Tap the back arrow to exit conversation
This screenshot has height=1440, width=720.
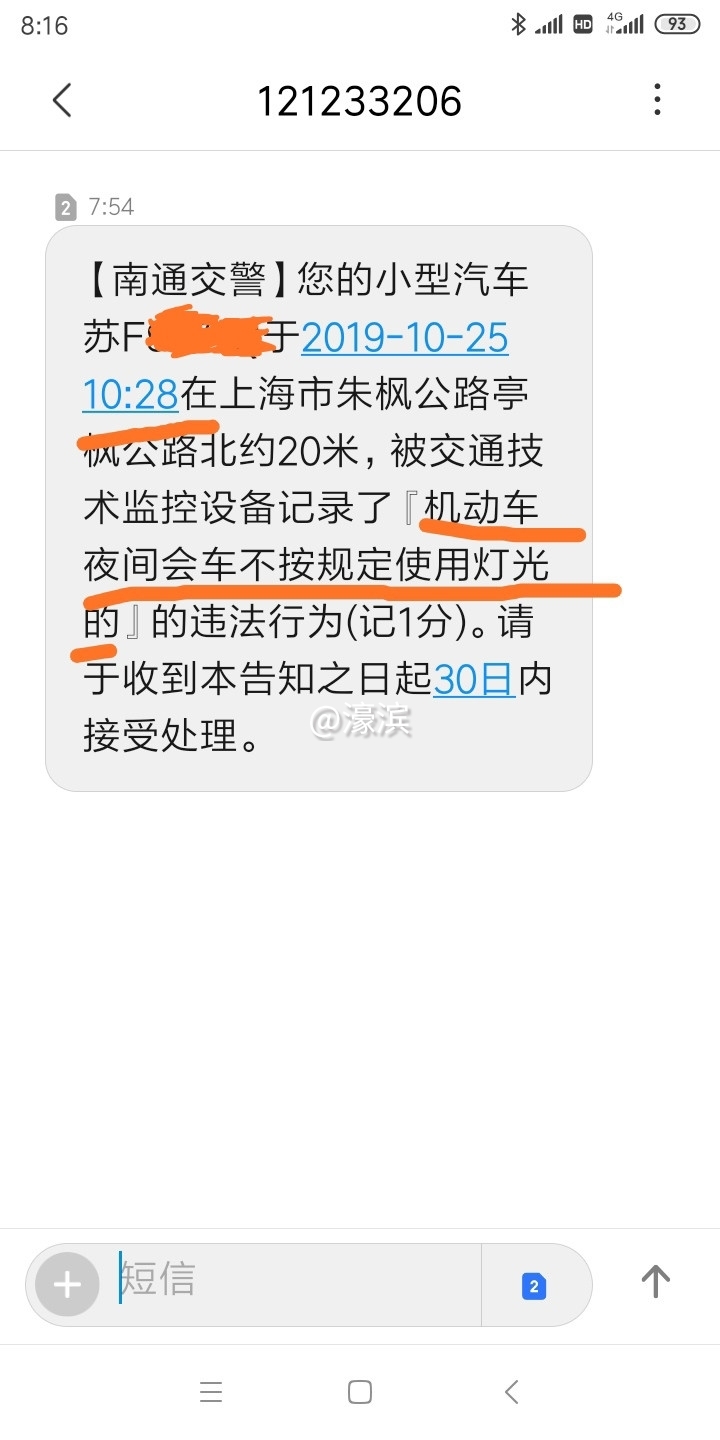point(61,100)
